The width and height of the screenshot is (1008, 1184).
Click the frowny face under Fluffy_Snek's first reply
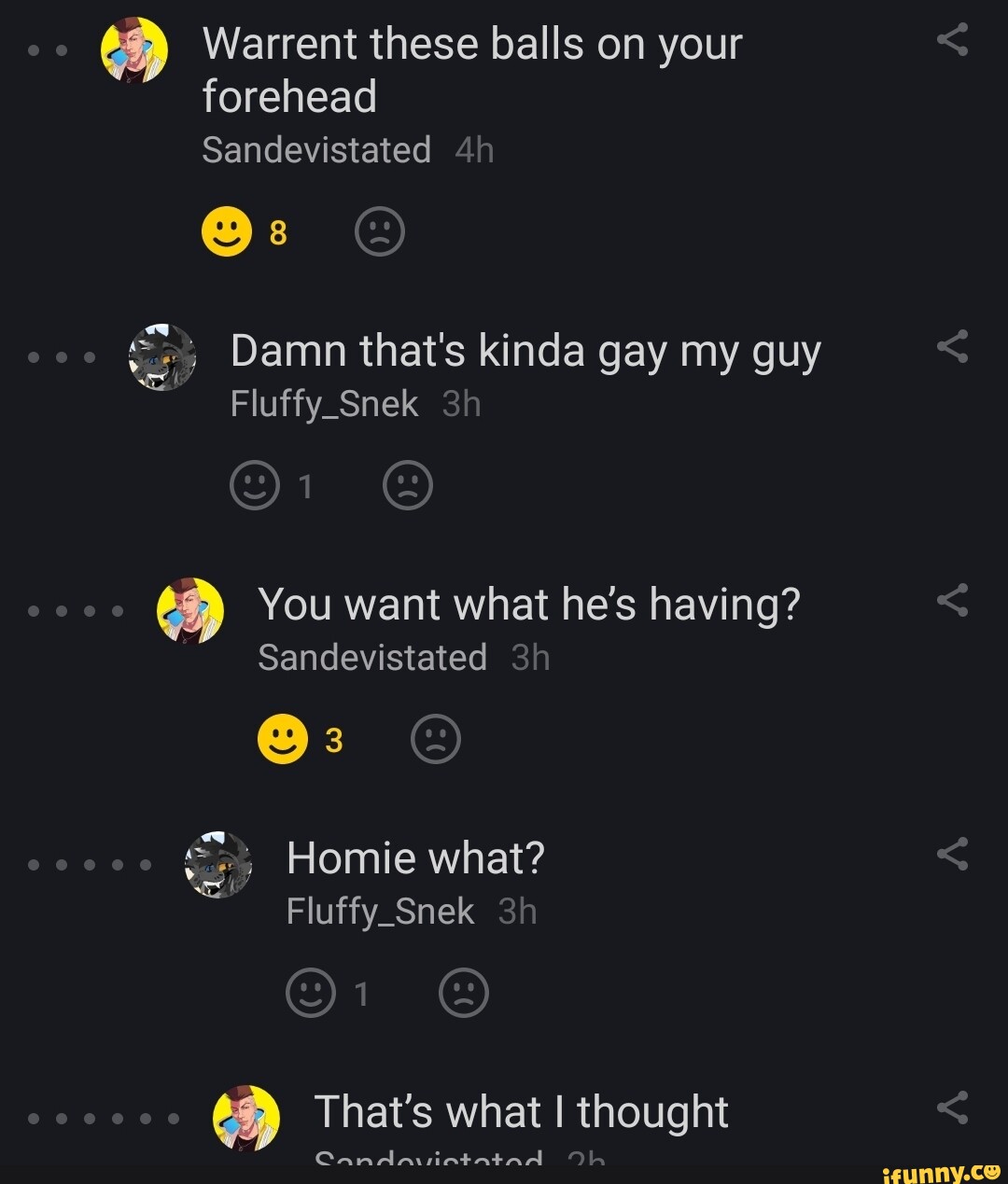click(x=407, y=484)
